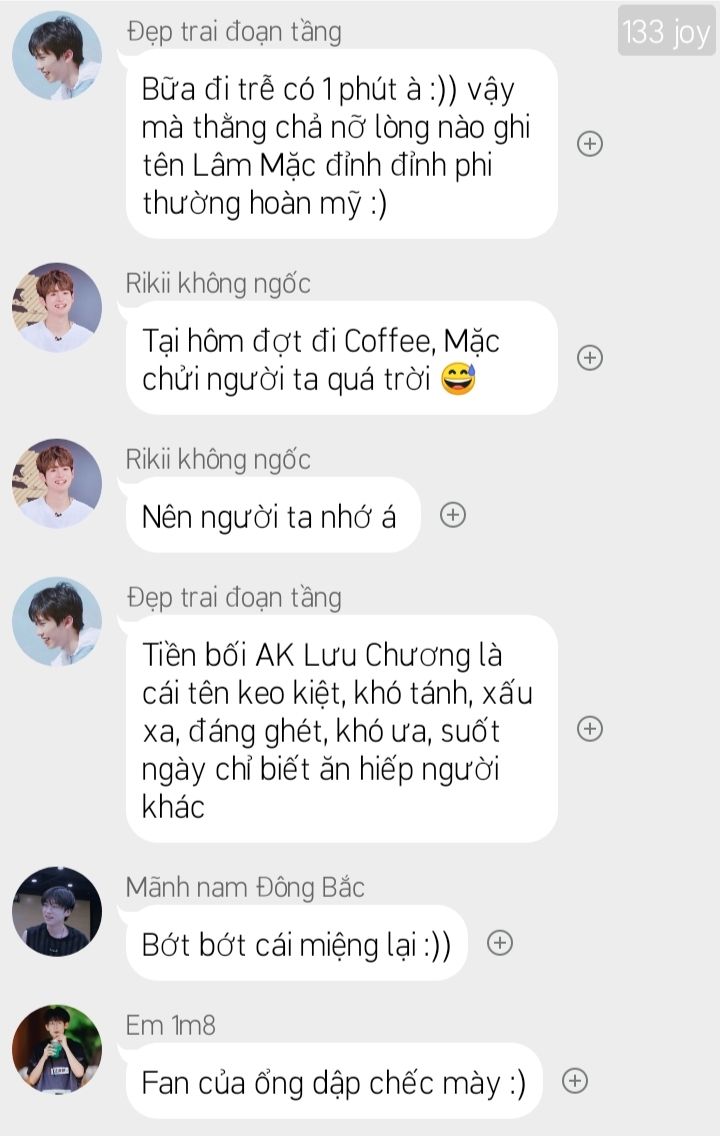The width and height of the screenshot is (720, 1136).
Task: Open Rikii không ngốc's avatar beside the Coffee message
Action: 57,308
